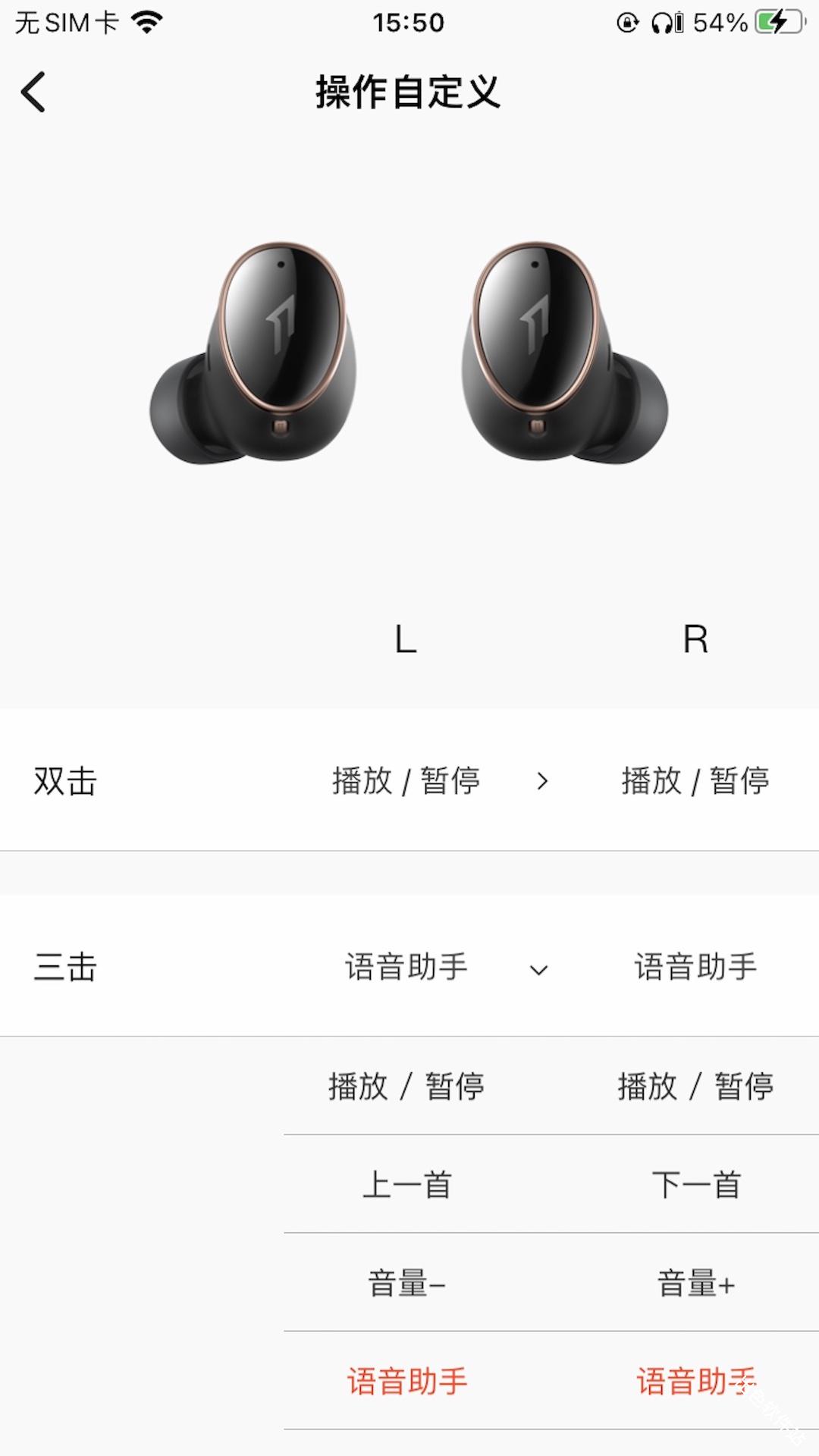Screen dimensions: 819x1456
Task: Choose 上一首 for left earbud
Action: point(406,1185)
